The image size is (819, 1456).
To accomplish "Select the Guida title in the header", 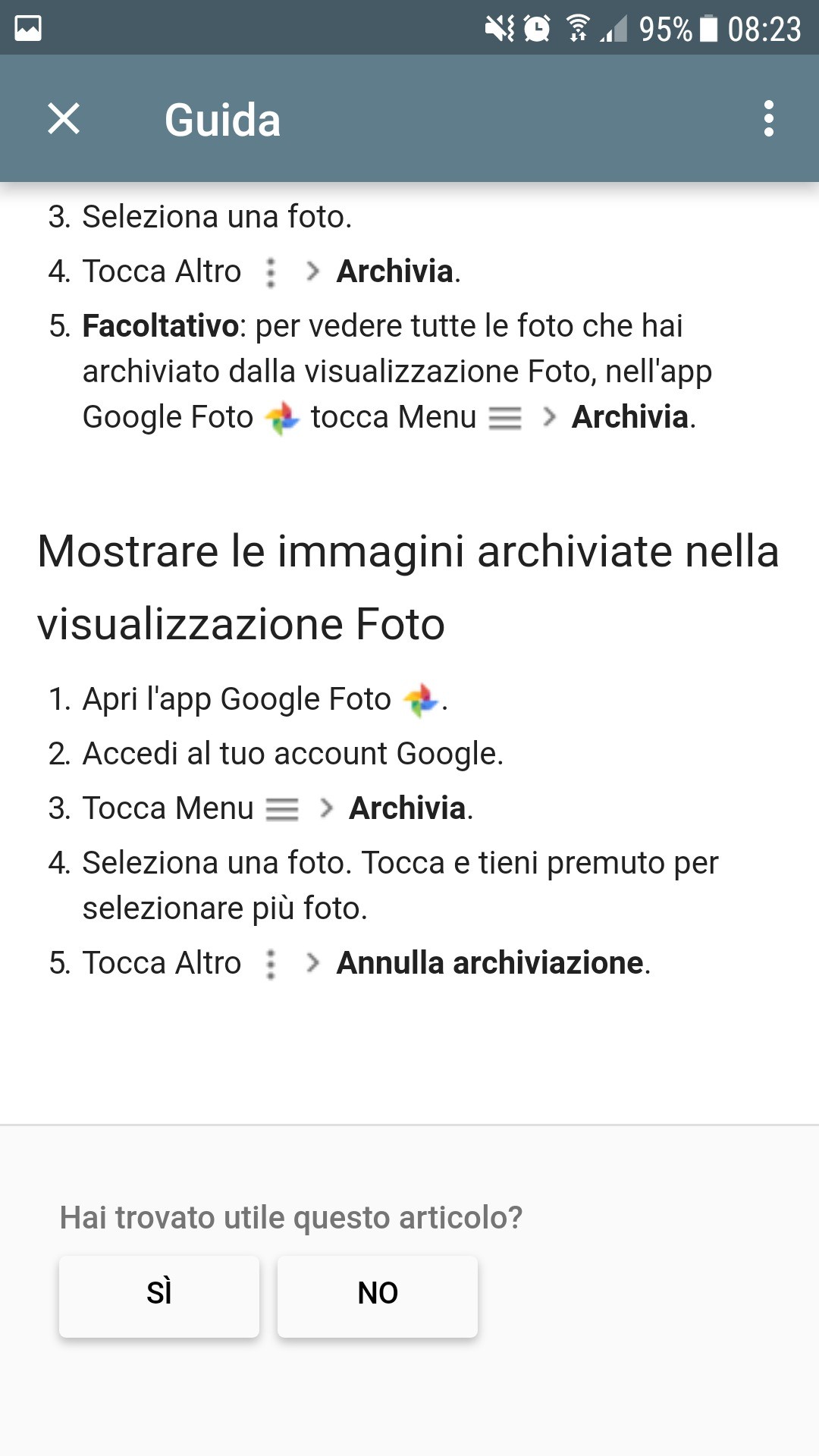I will [x=222, y=119].
